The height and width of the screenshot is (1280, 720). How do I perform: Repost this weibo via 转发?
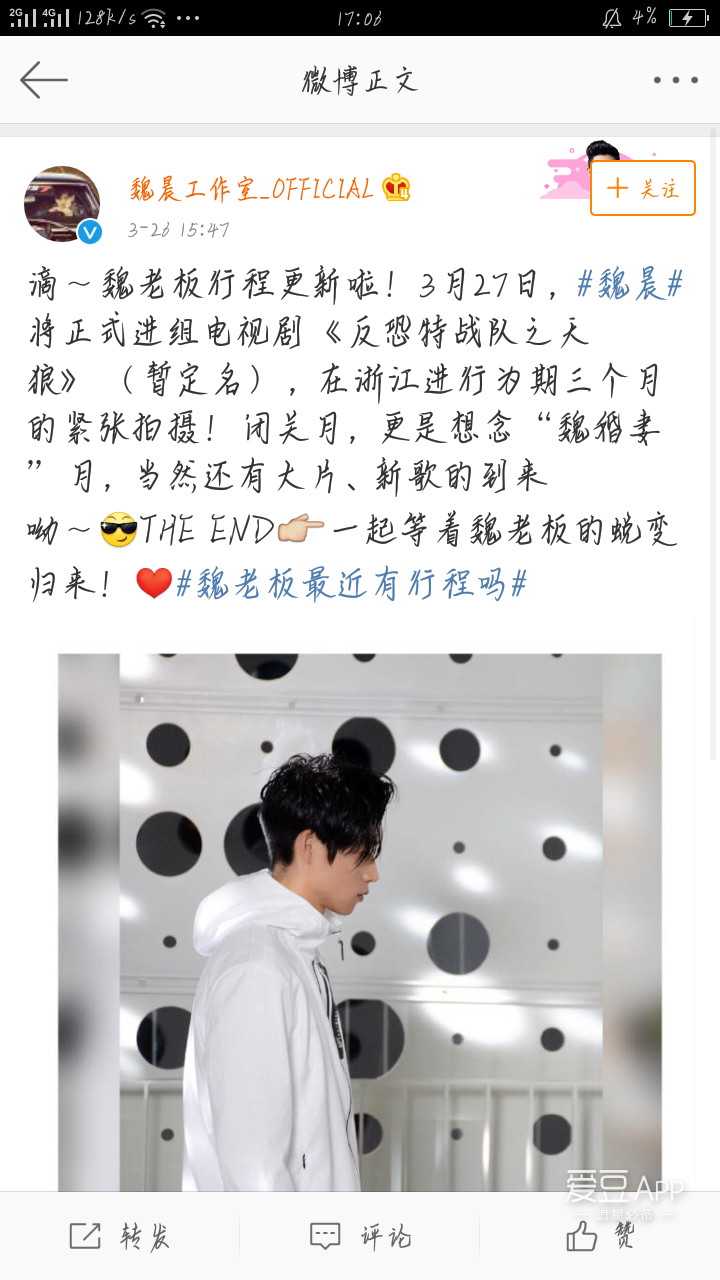tap(120, 1236)
